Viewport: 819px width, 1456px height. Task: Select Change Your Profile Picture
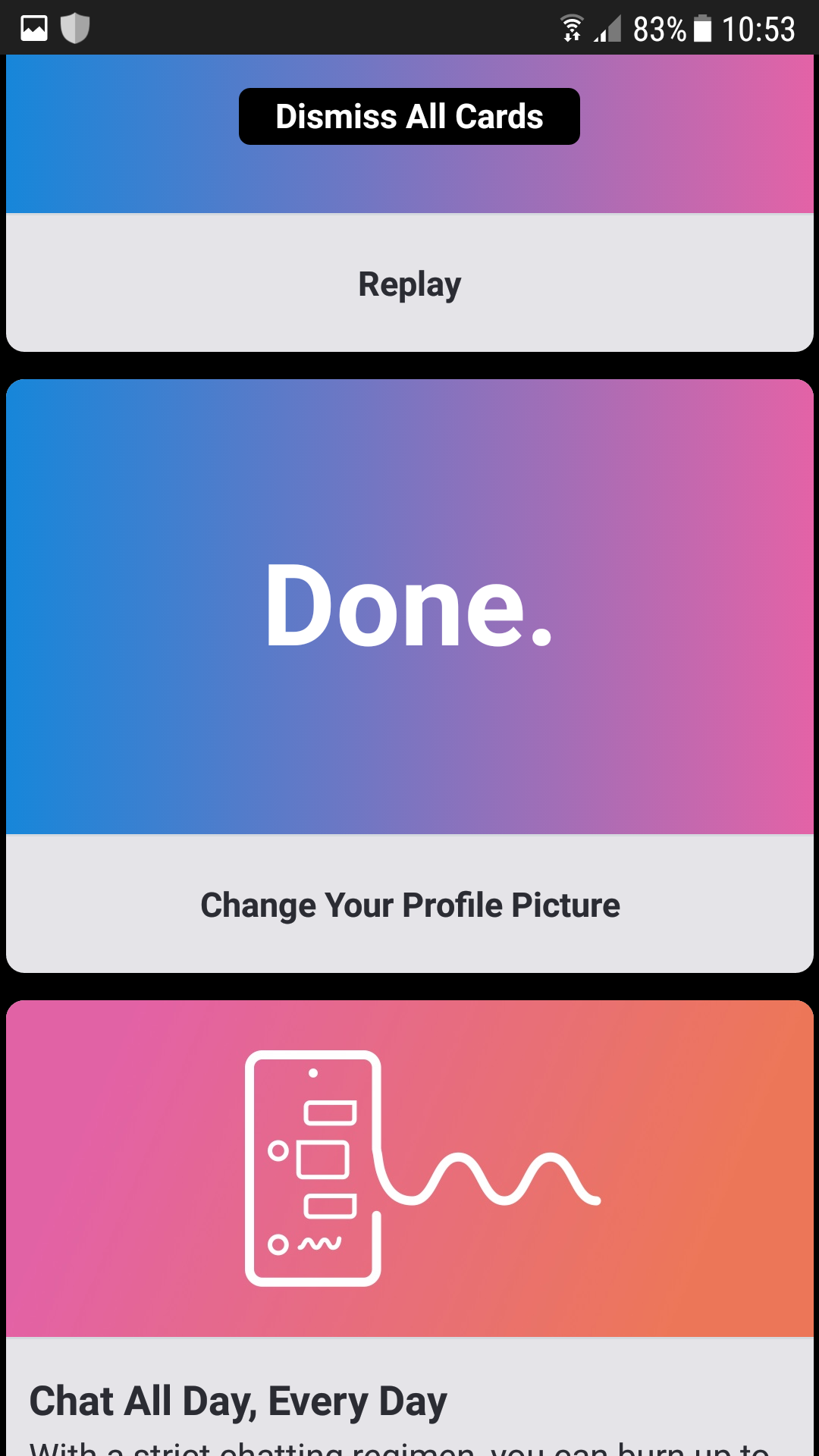click(409, 905)
